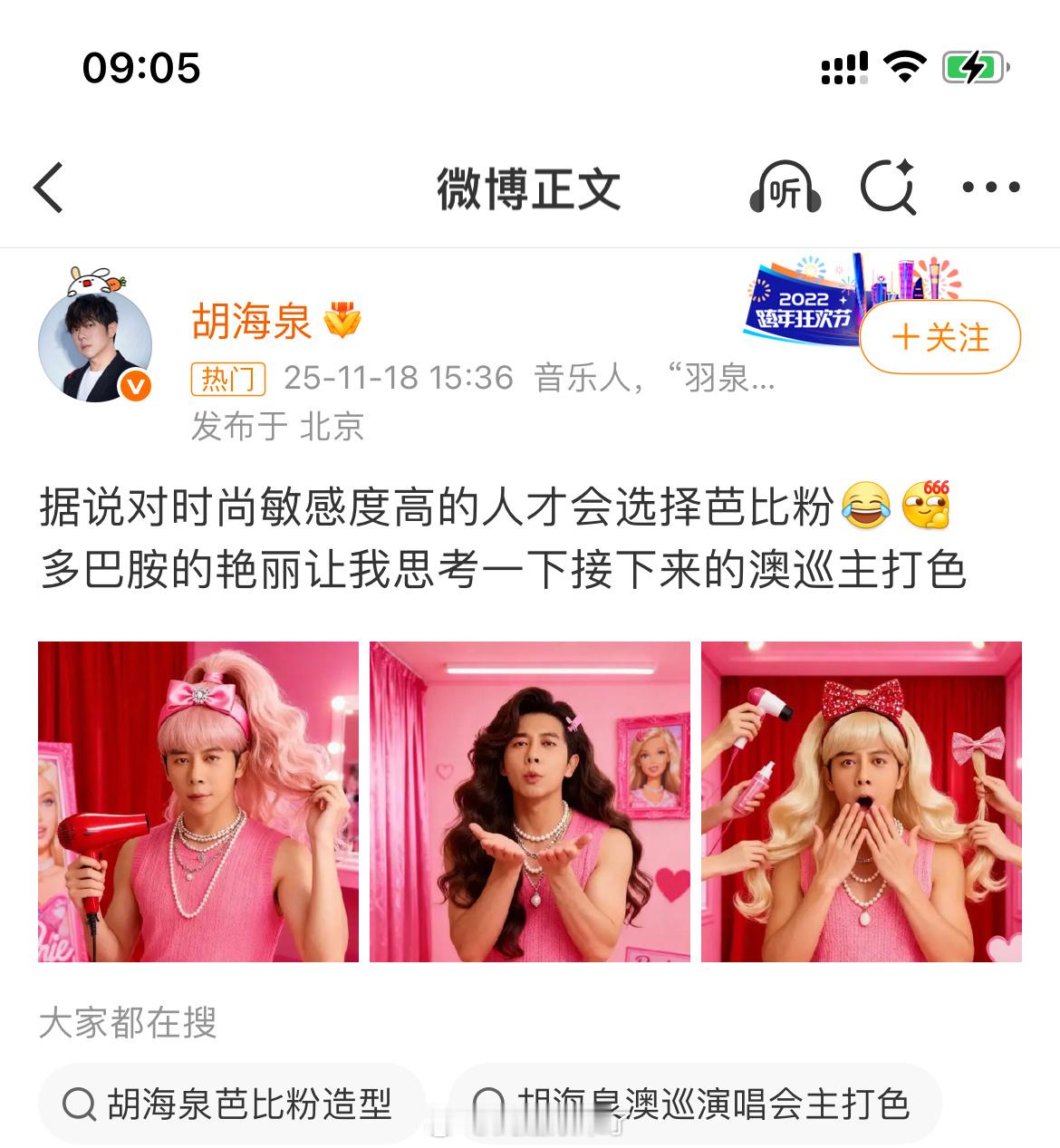Tap the +关注 follow button
The height and width of the screenshot is (1148, 1060).
point(939,337)
